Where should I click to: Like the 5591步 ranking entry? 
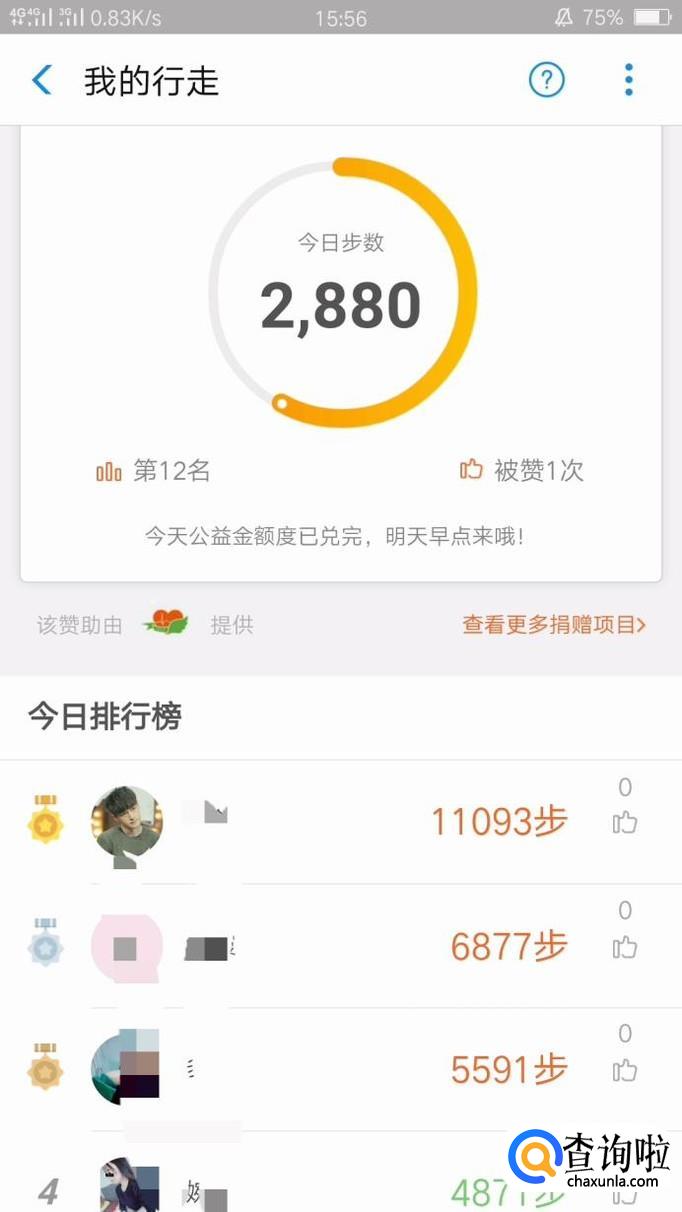(625, 1070)
